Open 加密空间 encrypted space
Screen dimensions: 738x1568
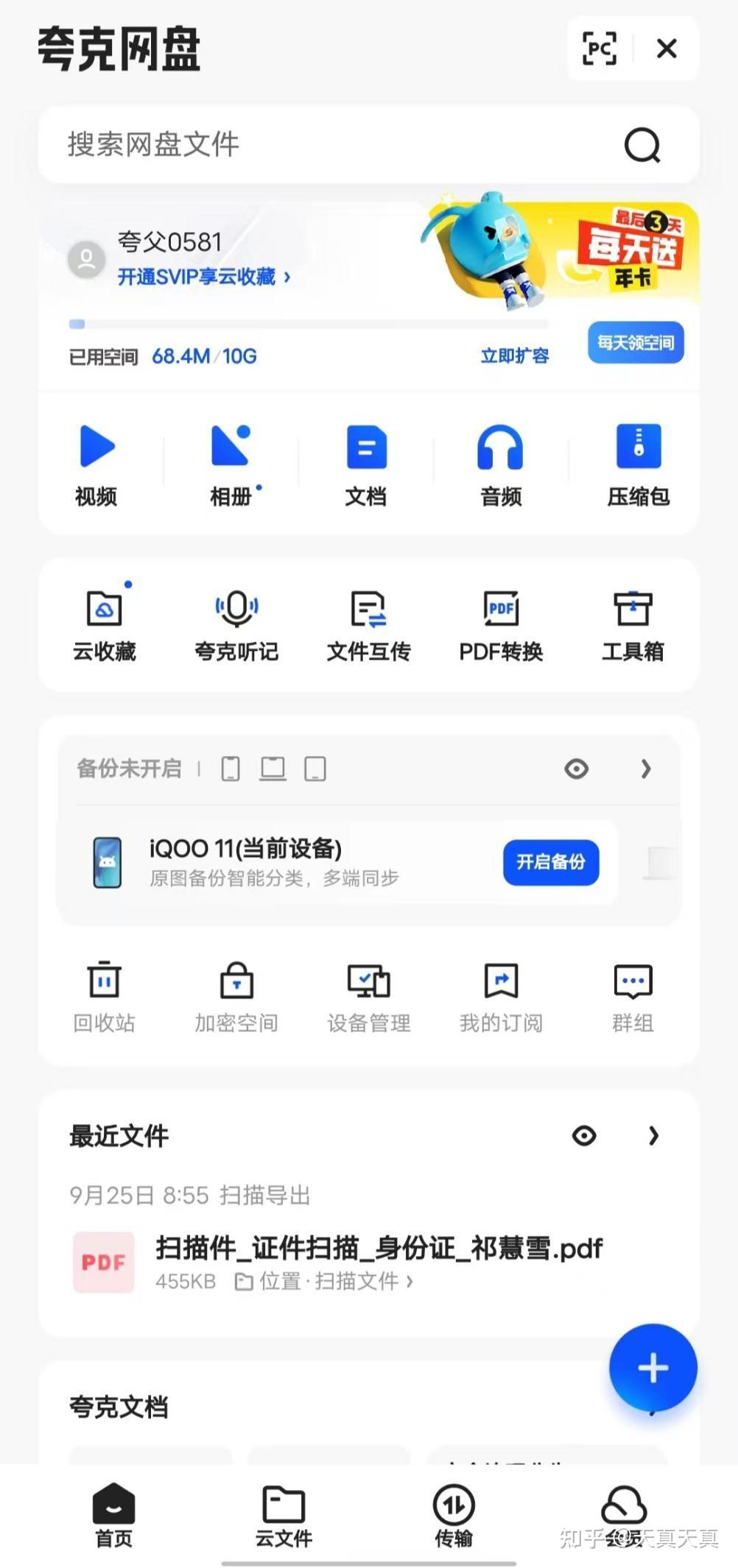[236, 996]
